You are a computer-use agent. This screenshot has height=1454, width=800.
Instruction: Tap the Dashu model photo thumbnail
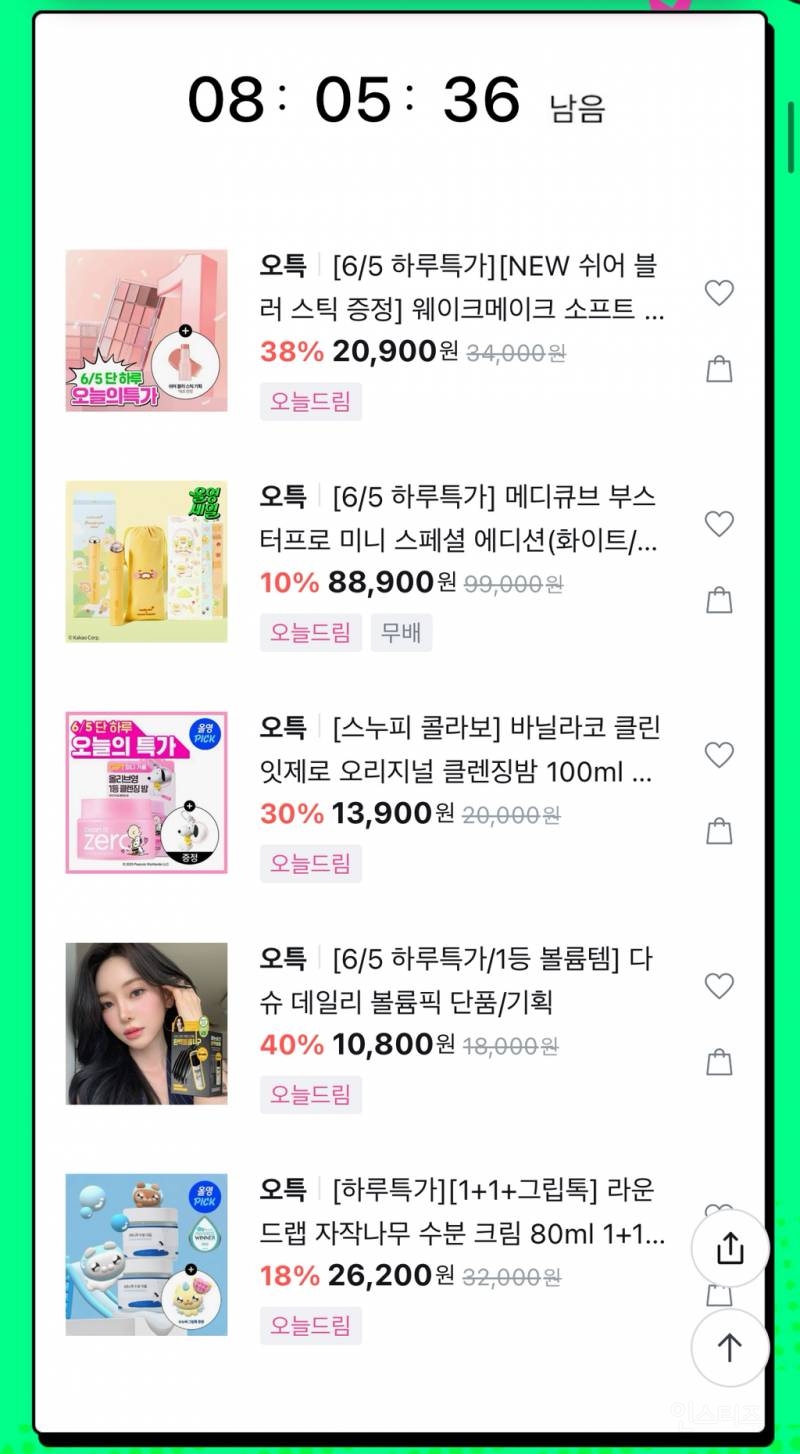coord(146,1024)
